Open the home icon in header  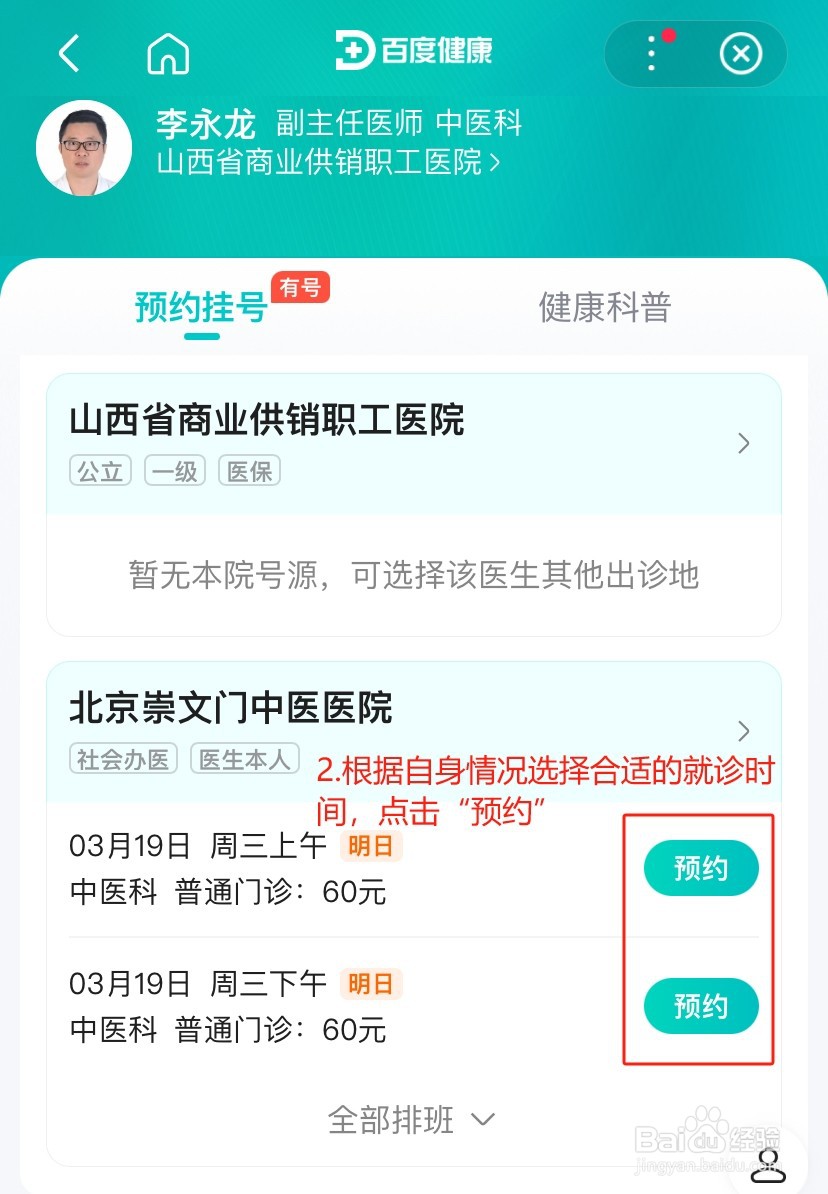[167, 54]
